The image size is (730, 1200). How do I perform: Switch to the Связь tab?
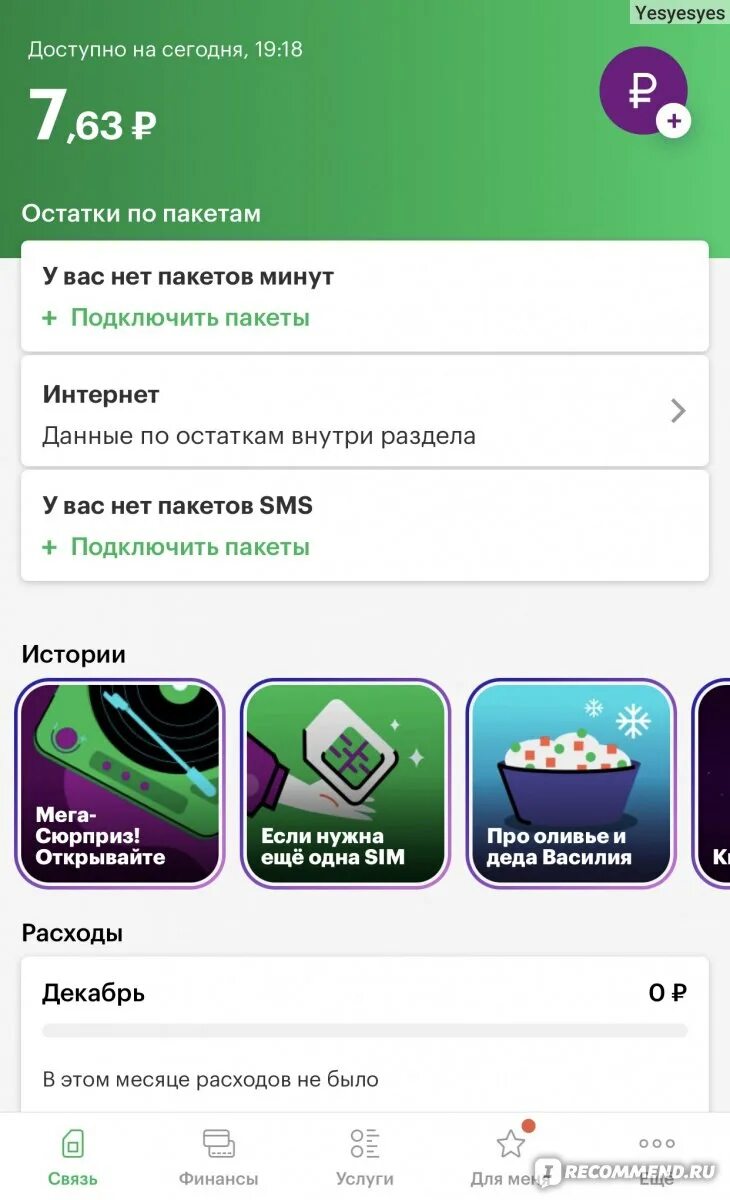click(x=73, y=1158)
